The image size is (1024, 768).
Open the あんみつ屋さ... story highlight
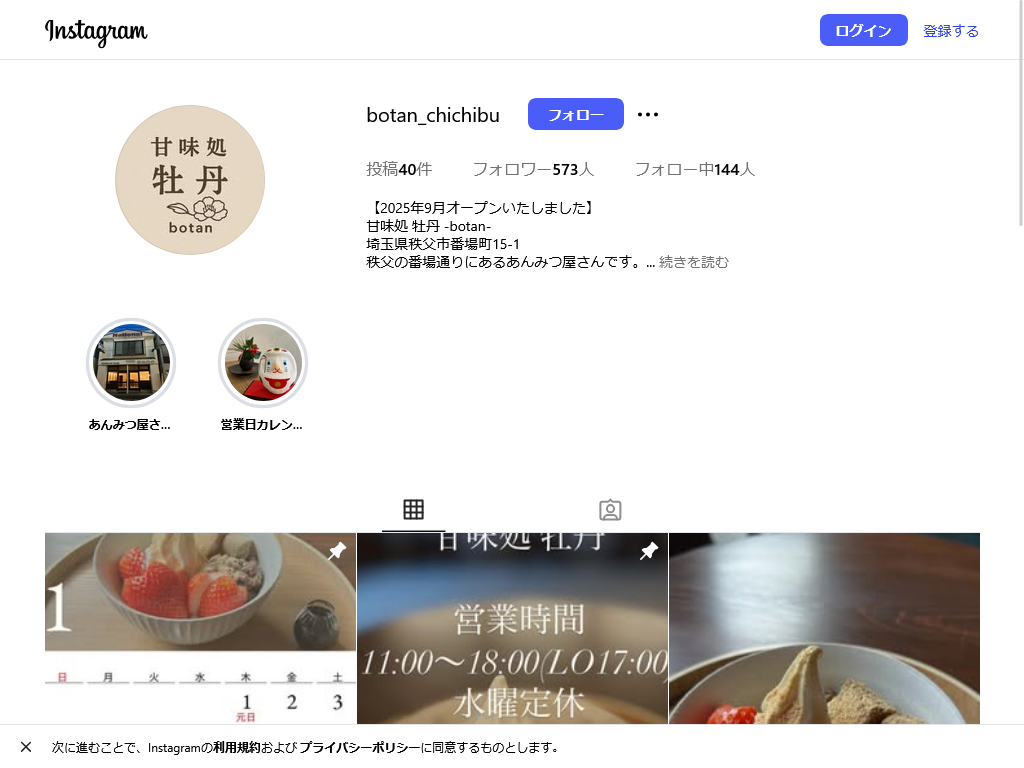pyautogui.click(x=131, y=363)
